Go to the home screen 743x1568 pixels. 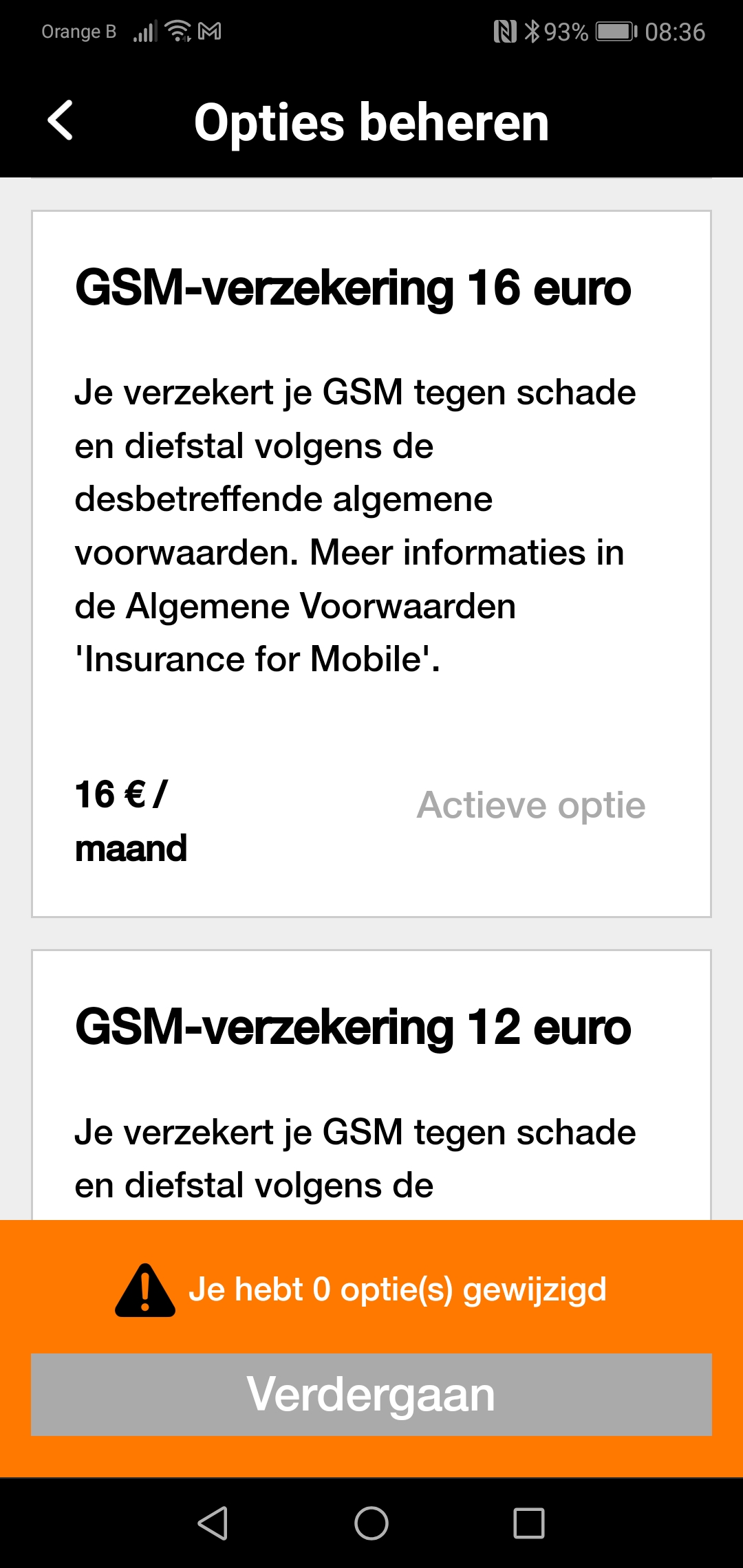coord(371,1523)
